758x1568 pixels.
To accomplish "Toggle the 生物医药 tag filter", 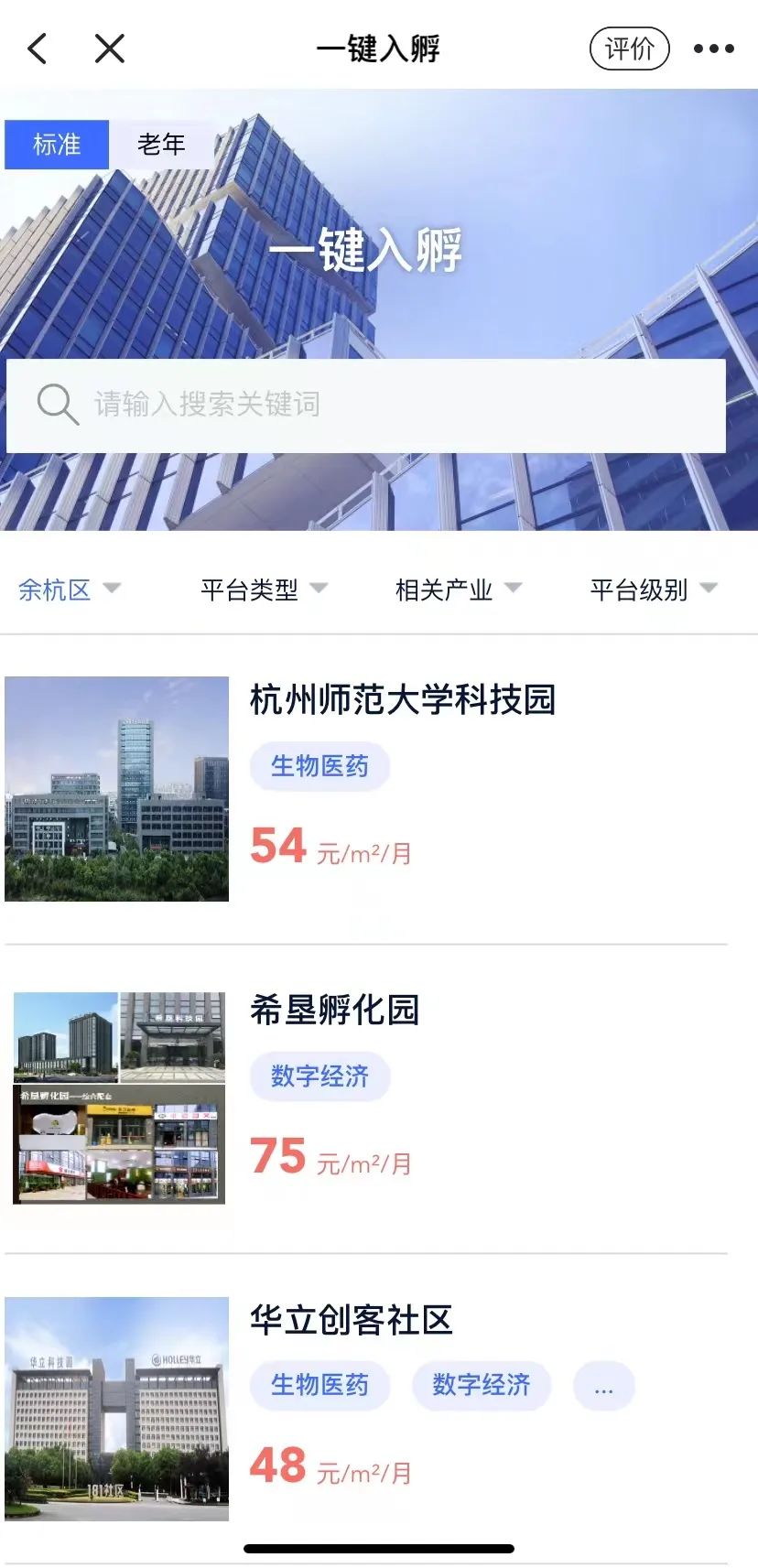I will pos(319,766).
